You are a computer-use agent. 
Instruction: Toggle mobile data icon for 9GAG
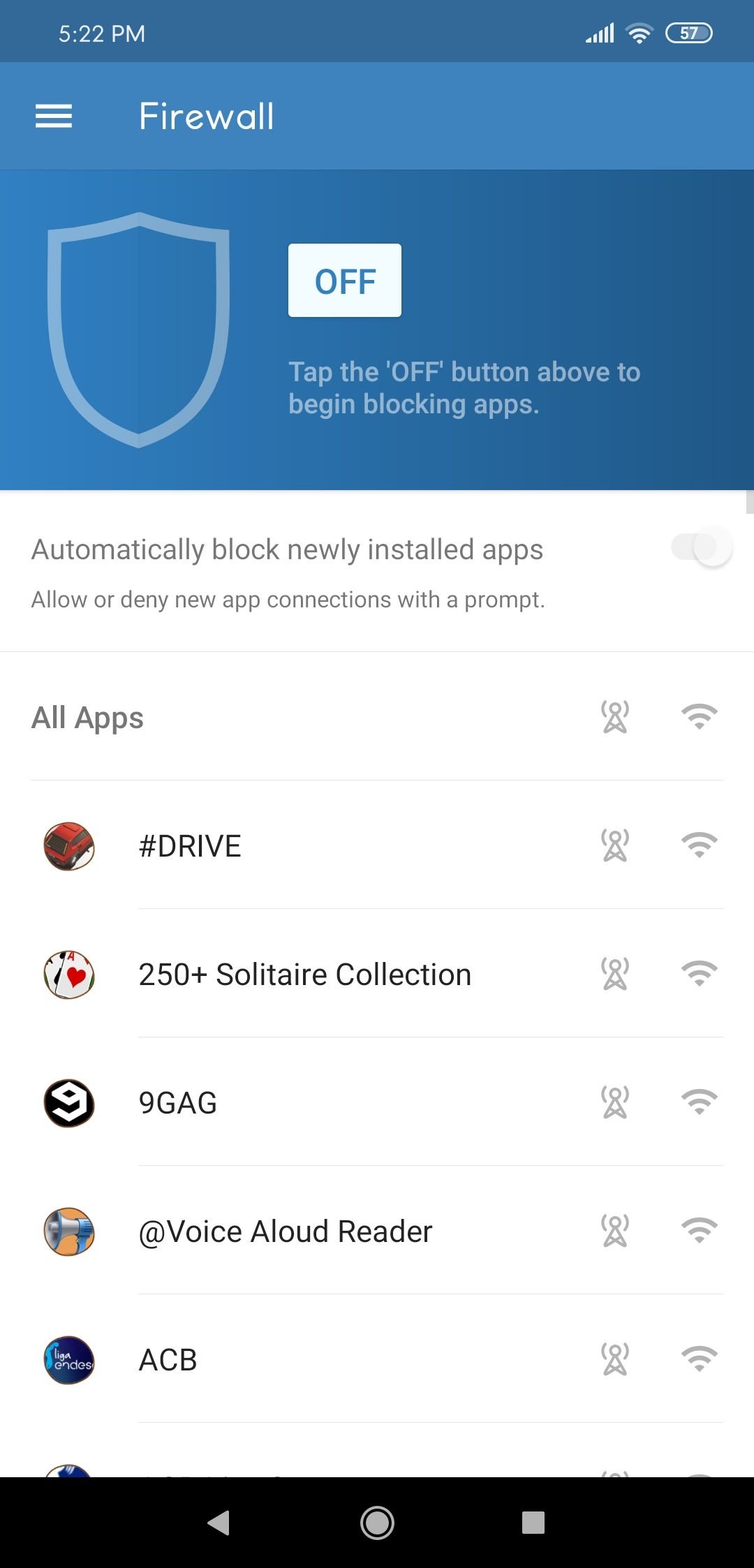click(x=615, y=1102)
